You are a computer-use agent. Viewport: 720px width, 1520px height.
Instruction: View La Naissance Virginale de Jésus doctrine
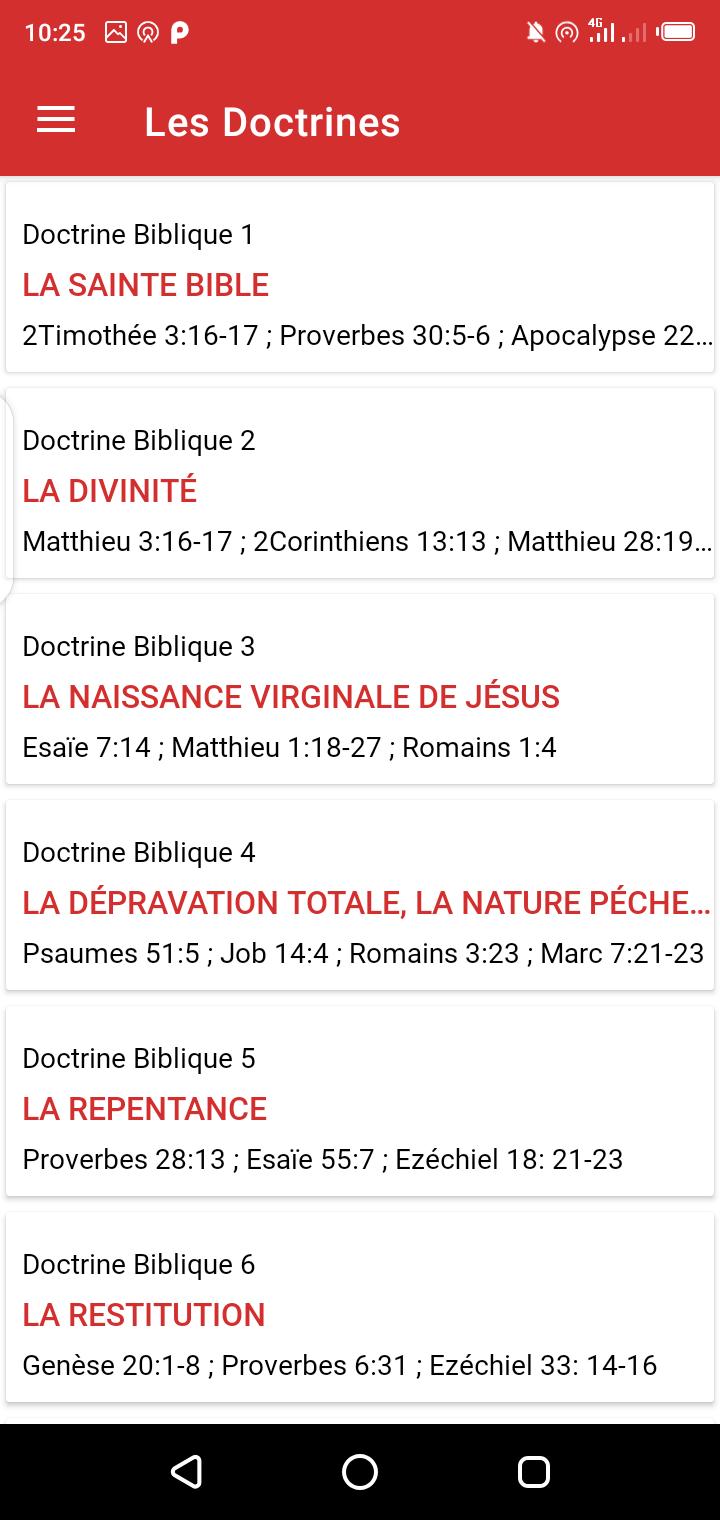360,689
